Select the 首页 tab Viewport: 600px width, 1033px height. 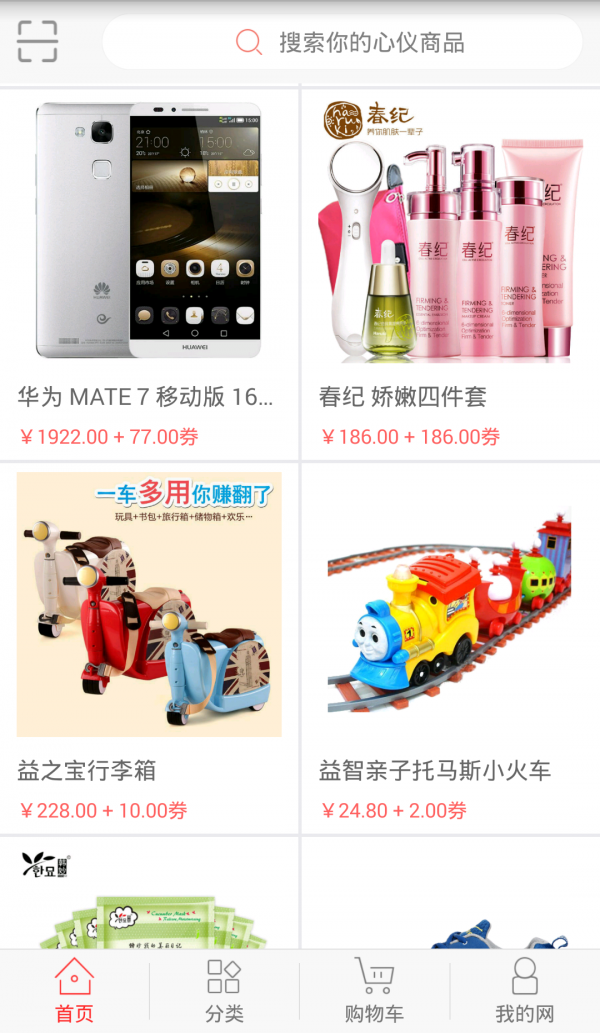74,990
